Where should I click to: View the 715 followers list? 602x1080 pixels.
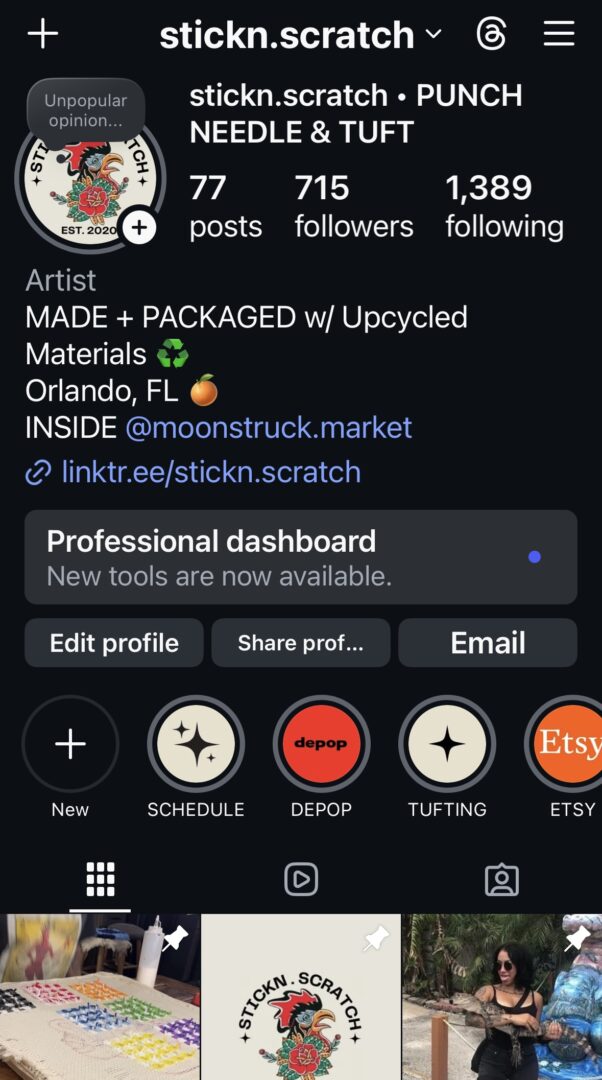[353, 206]
